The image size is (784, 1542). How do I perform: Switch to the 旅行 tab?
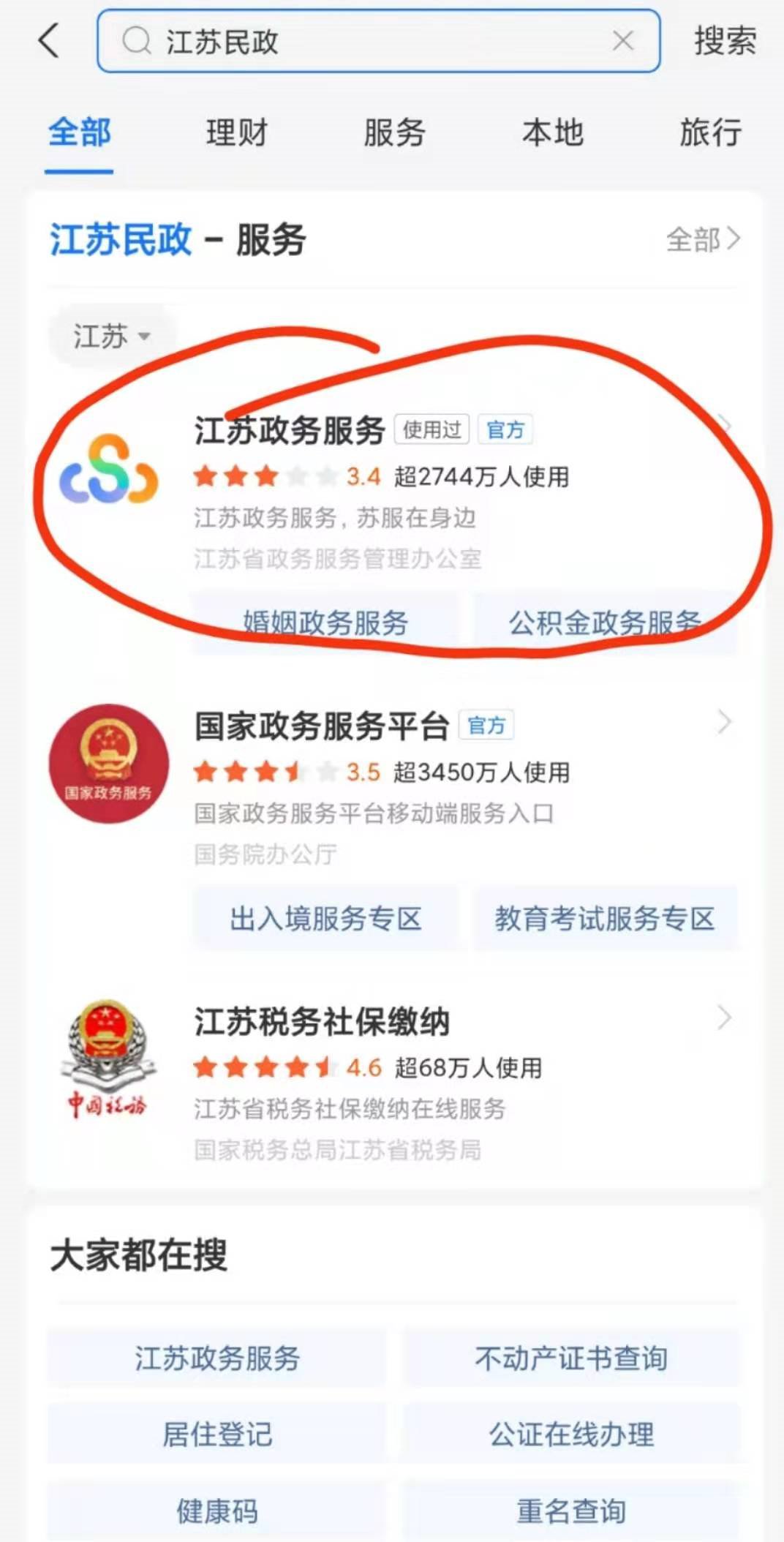(x=709, y=134)
